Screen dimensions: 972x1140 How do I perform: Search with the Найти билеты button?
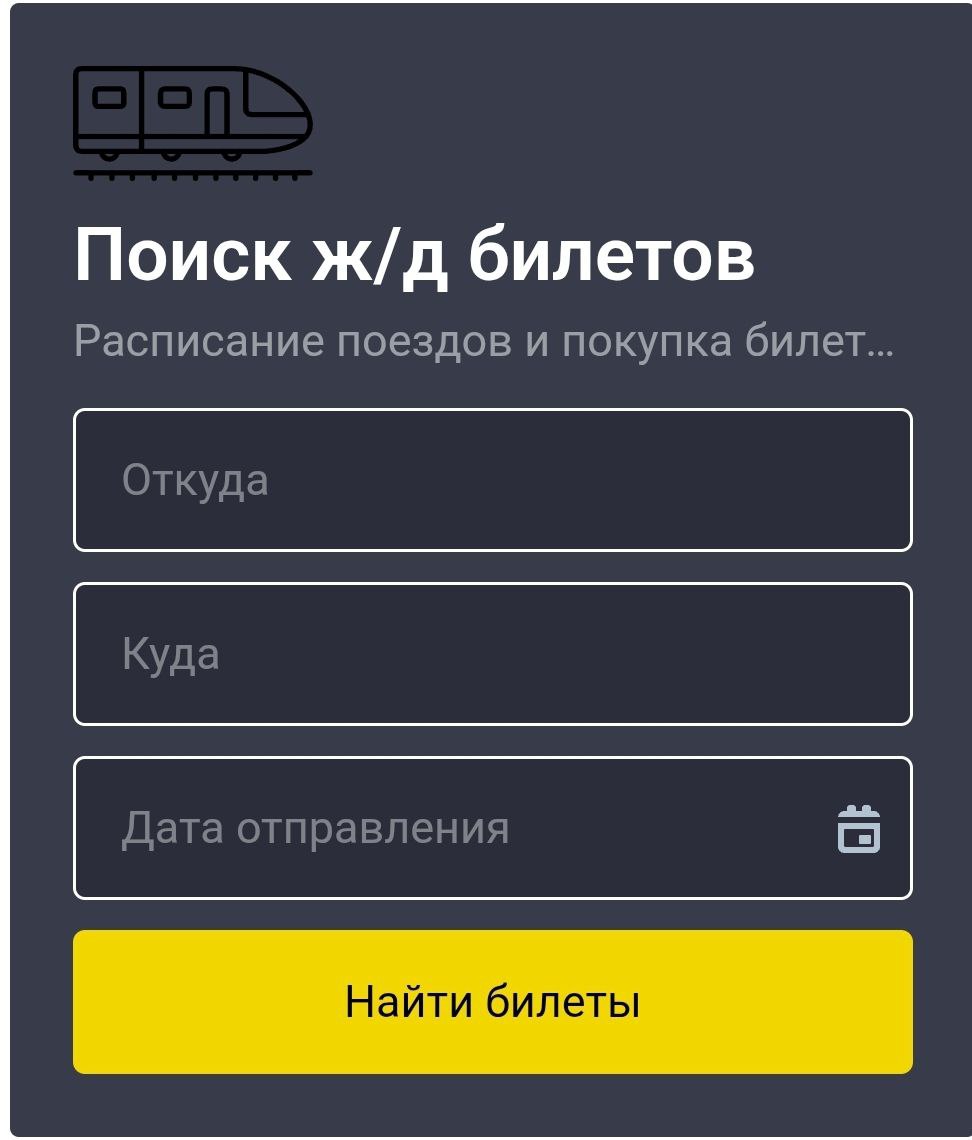pyautogui.click(x=492, y=1002)
